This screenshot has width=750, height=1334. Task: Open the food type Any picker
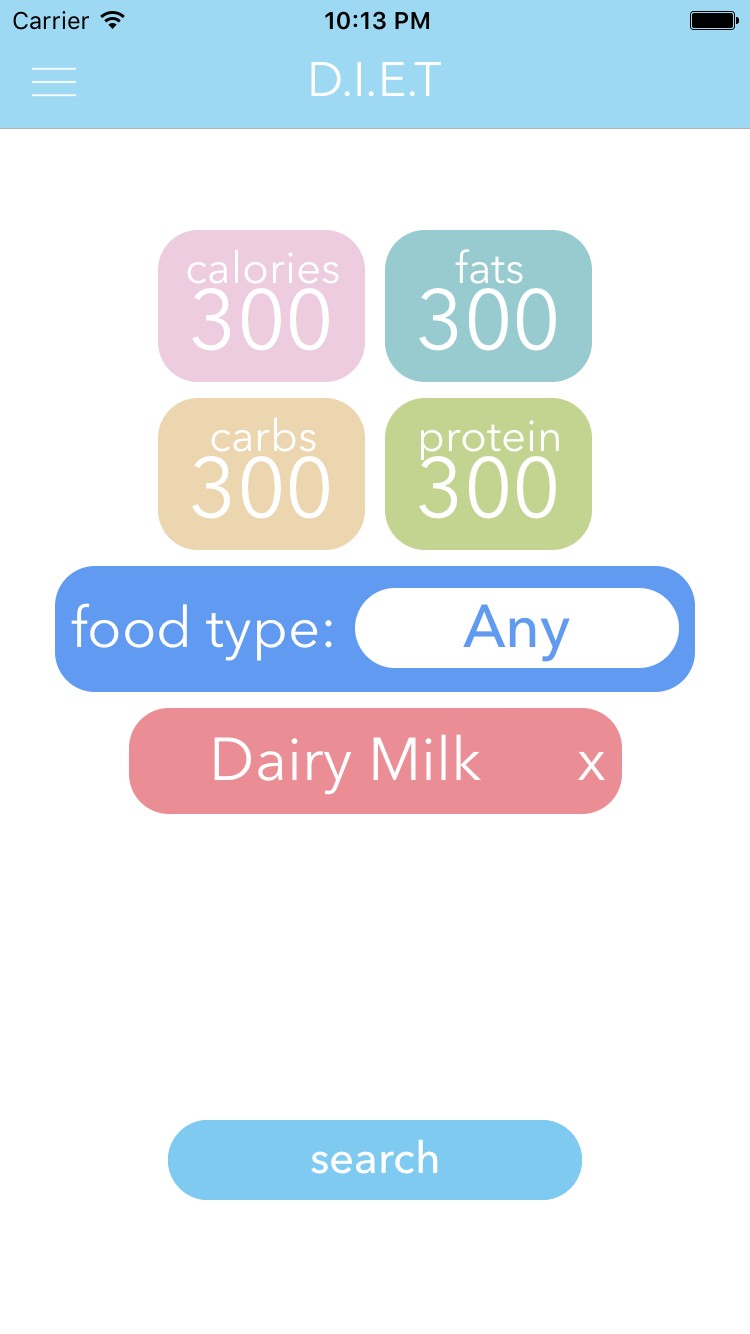(x=516, y=628)
